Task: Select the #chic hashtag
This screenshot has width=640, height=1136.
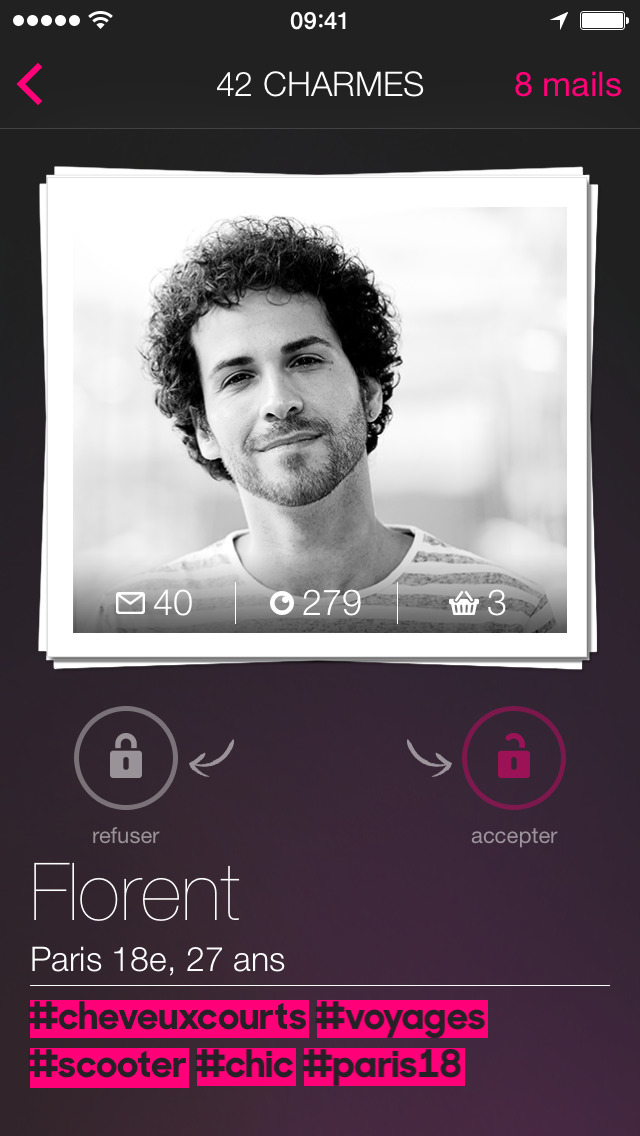Action: point(246,1066)
